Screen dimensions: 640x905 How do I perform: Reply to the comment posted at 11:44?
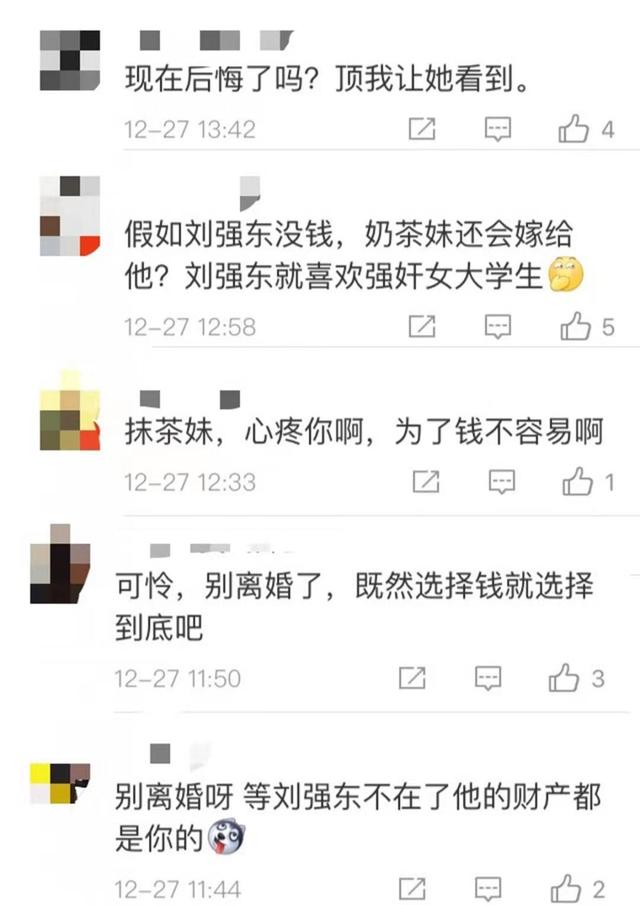pos(488,887)
